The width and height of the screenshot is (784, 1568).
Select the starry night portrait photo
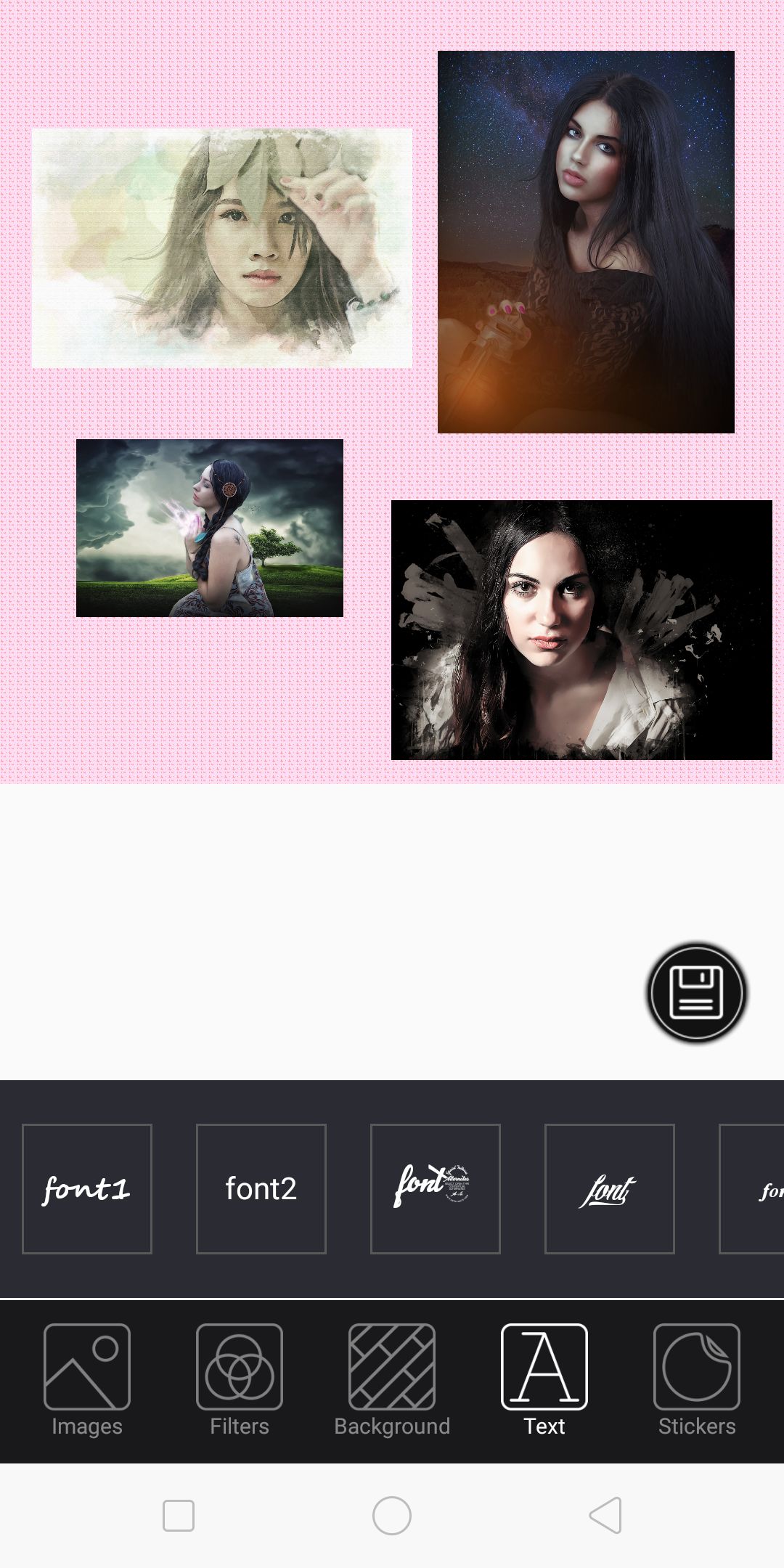[586, 242]
